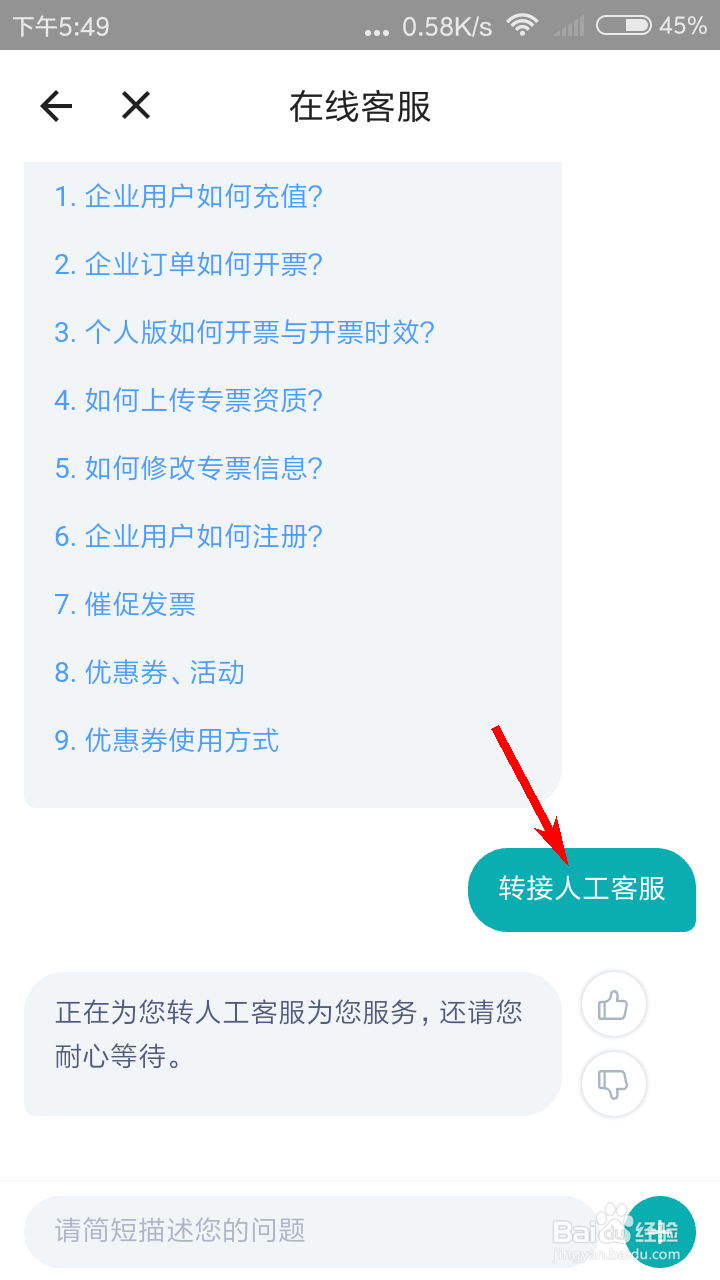This screenshot has width=720, height=1280.
Task: Open question 9 优惠券使用方式
Action: pyautogui.click(x=170, y=741)
